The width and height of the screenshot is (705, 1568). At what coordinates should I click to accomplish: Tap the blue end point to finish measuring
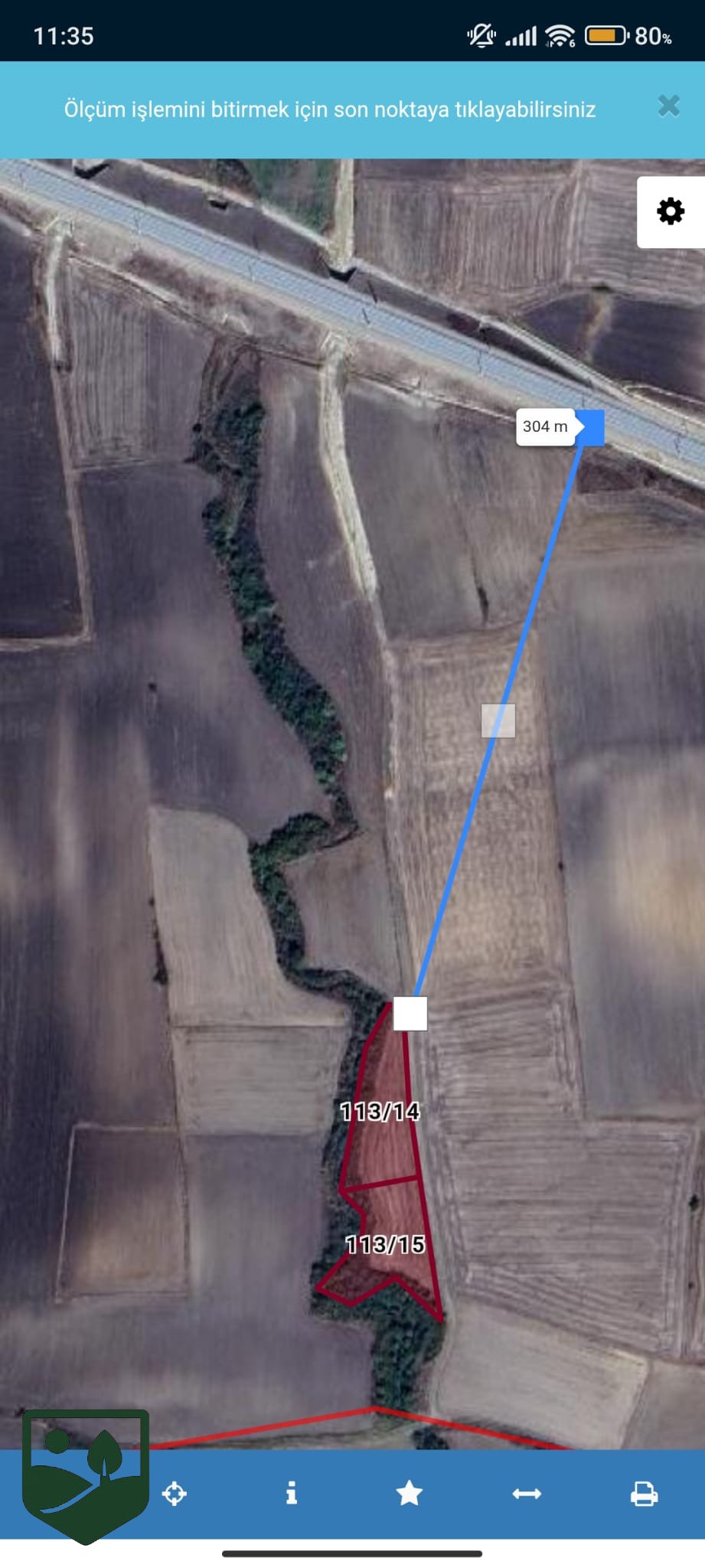pos(589,427)
